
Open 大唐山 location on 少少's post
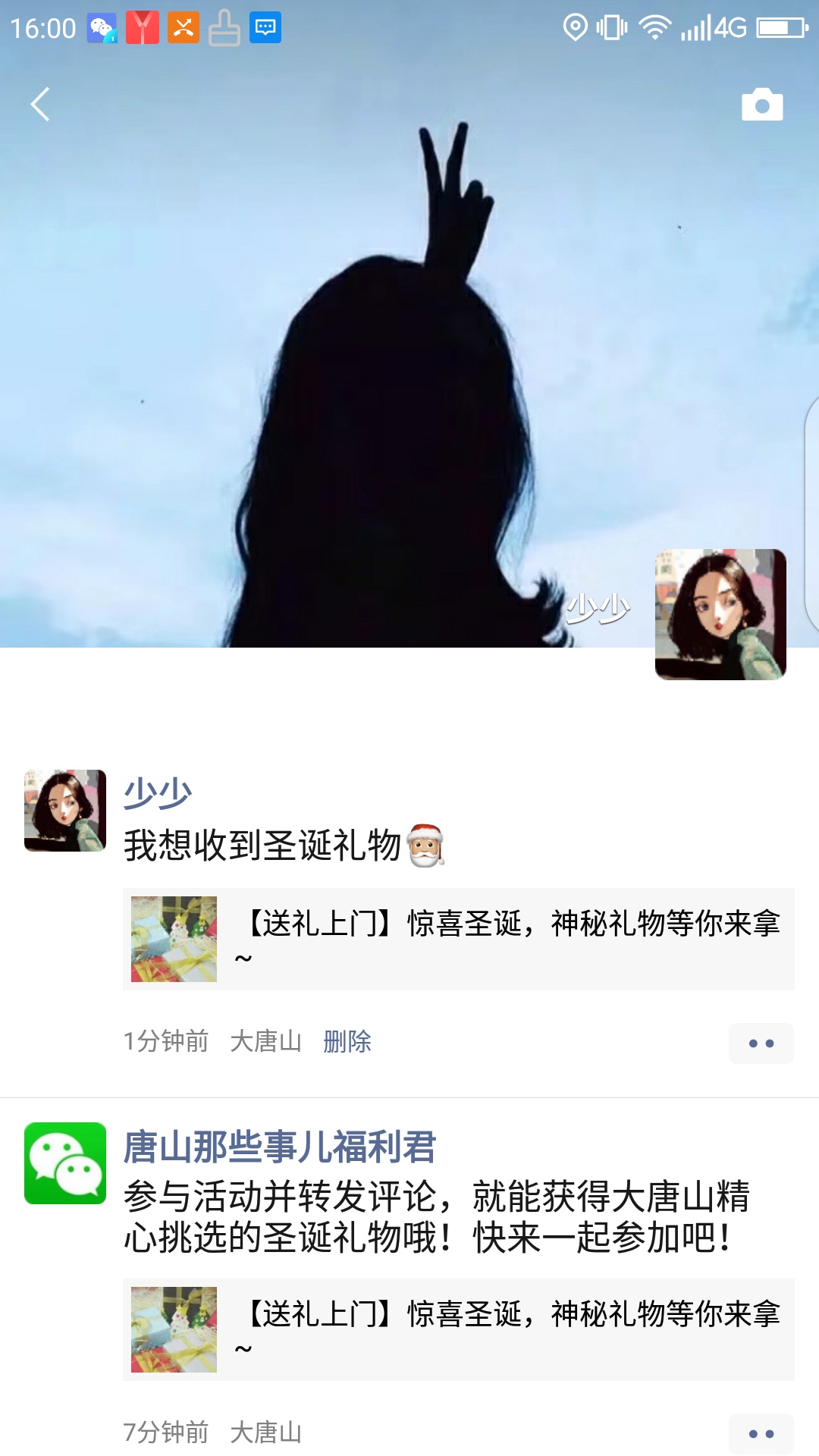pyautogui.click(x=265, y=1041)
